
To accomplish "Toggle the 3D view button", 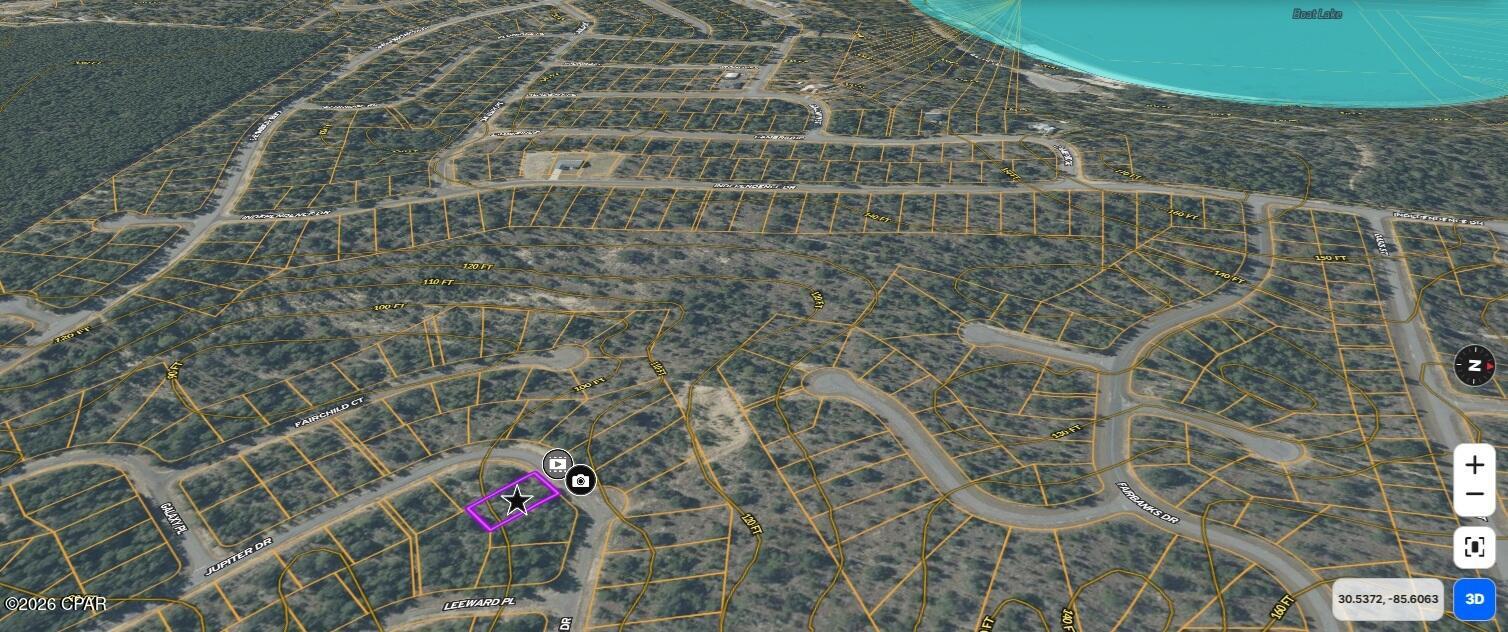I will (1474, 599).
